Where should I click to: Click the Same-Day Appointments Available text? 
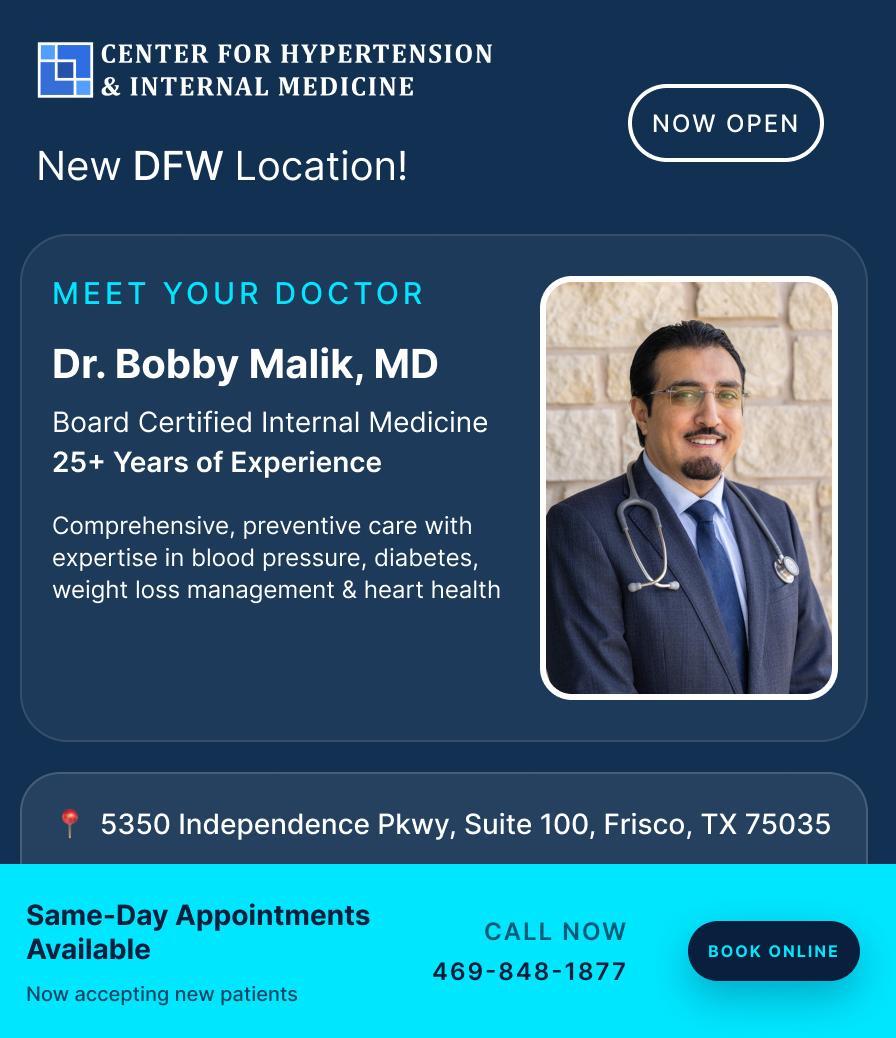point(198,932)
